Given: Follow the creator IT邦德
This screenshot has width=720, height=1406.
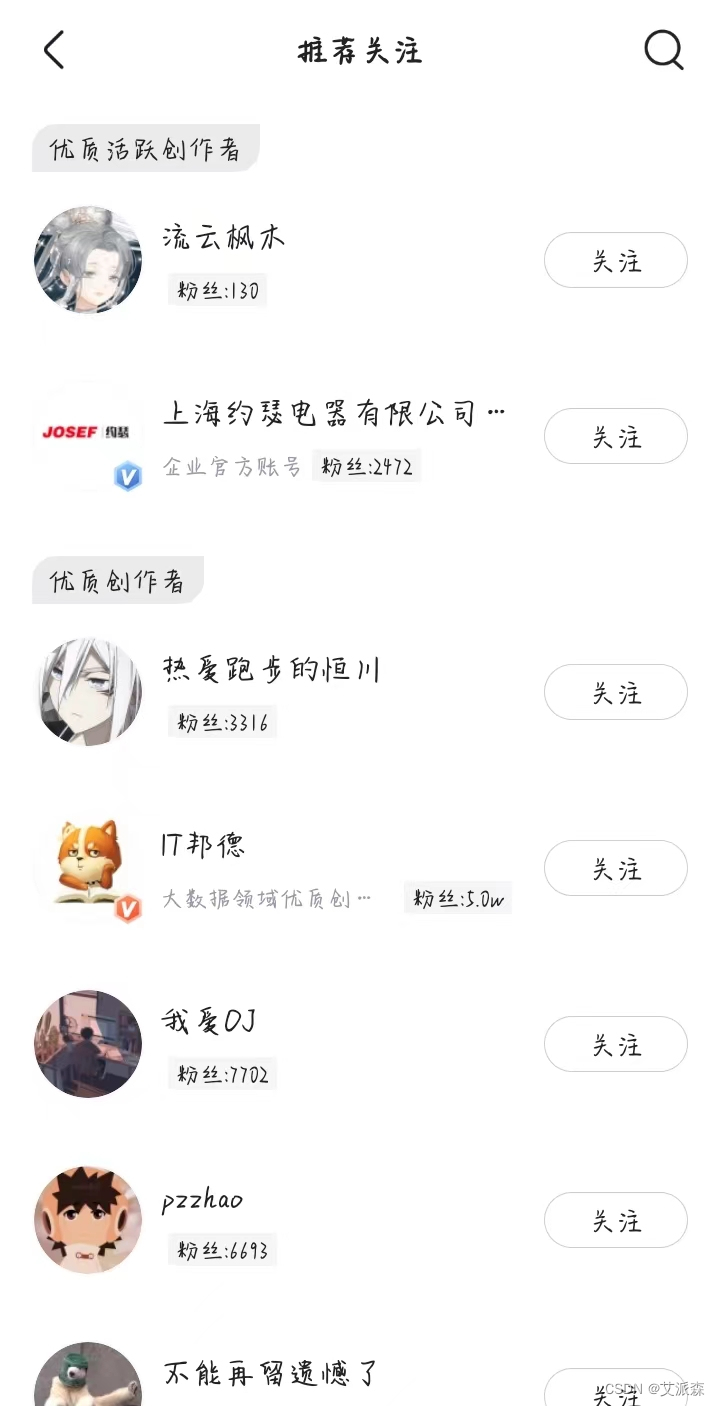Looking at the screenshot, I should pyautogui.click(x=615, y=868).
